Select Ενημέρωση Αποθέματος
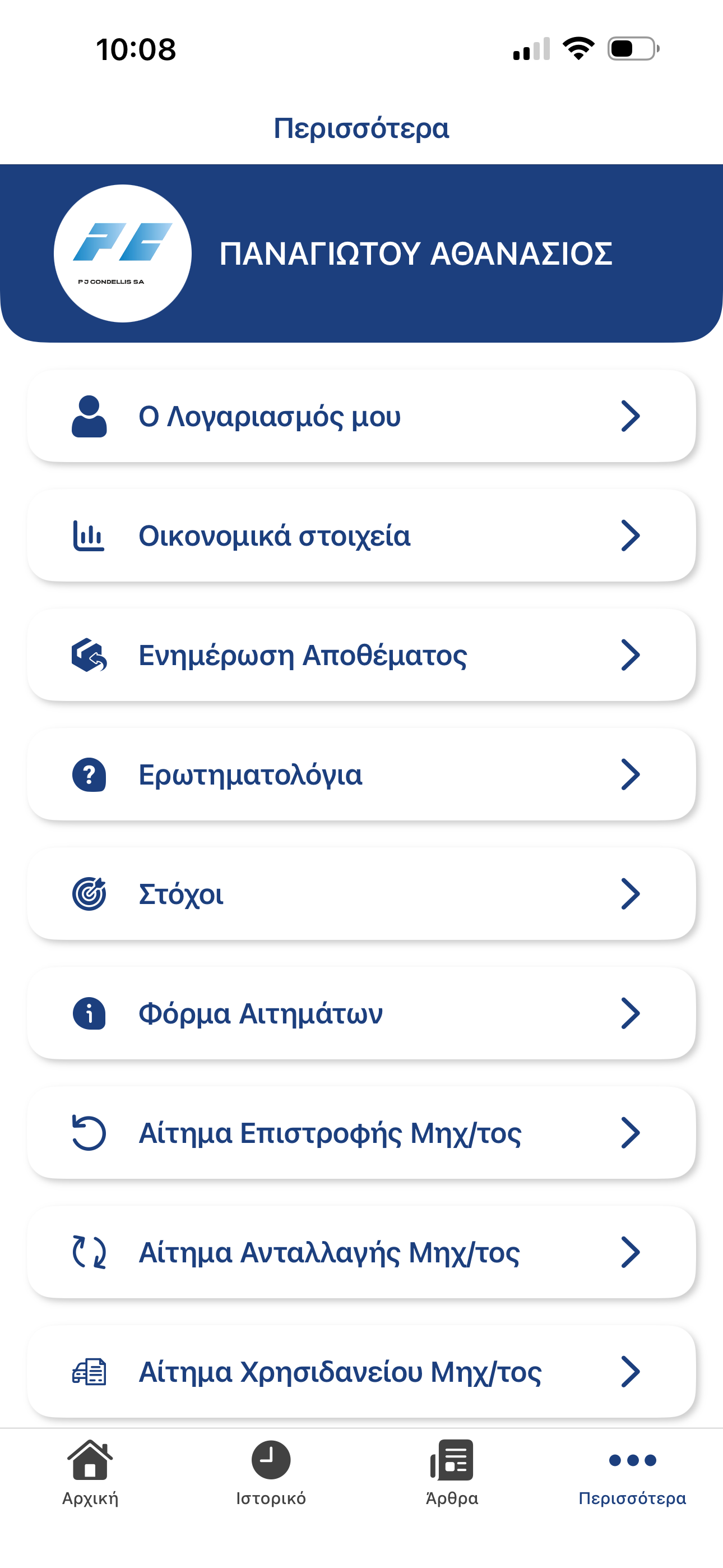Viewport: 723px width, 1568px height. (361, 655)
